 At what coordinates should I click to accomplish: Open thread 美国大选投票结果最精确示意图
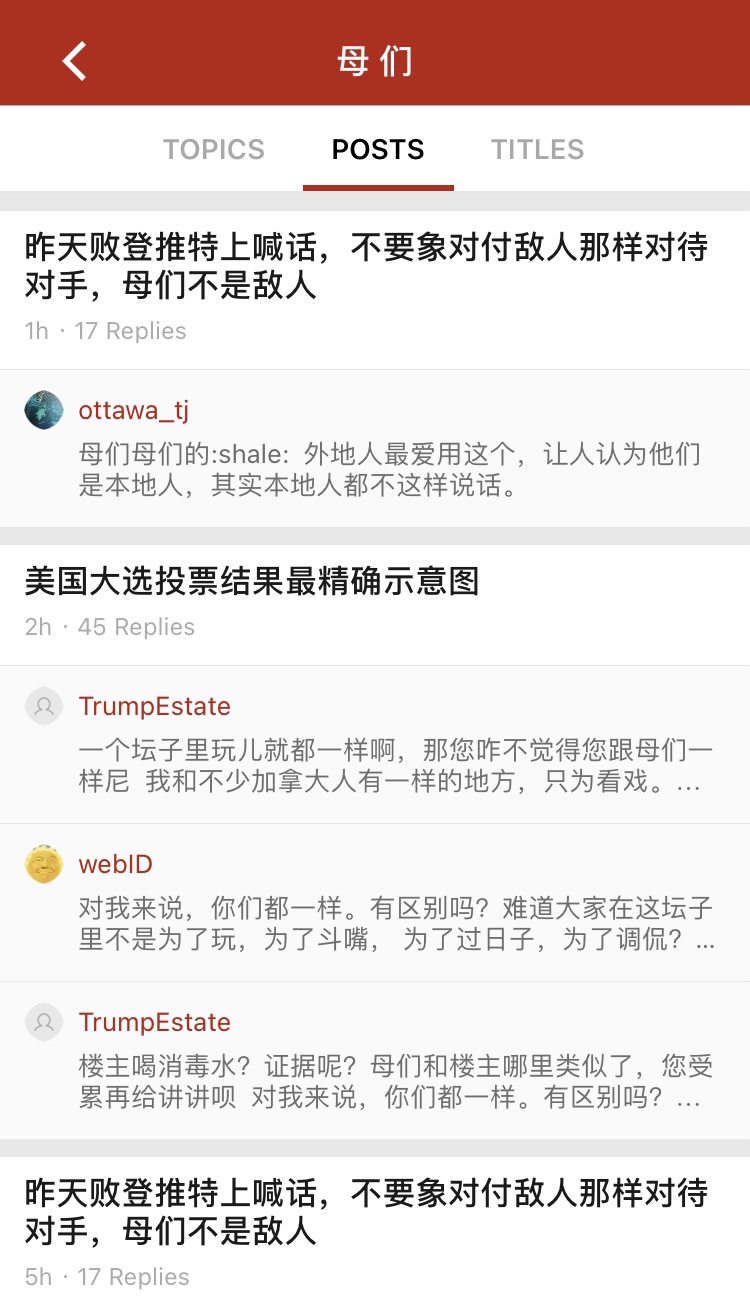click(x=252, y=581)
